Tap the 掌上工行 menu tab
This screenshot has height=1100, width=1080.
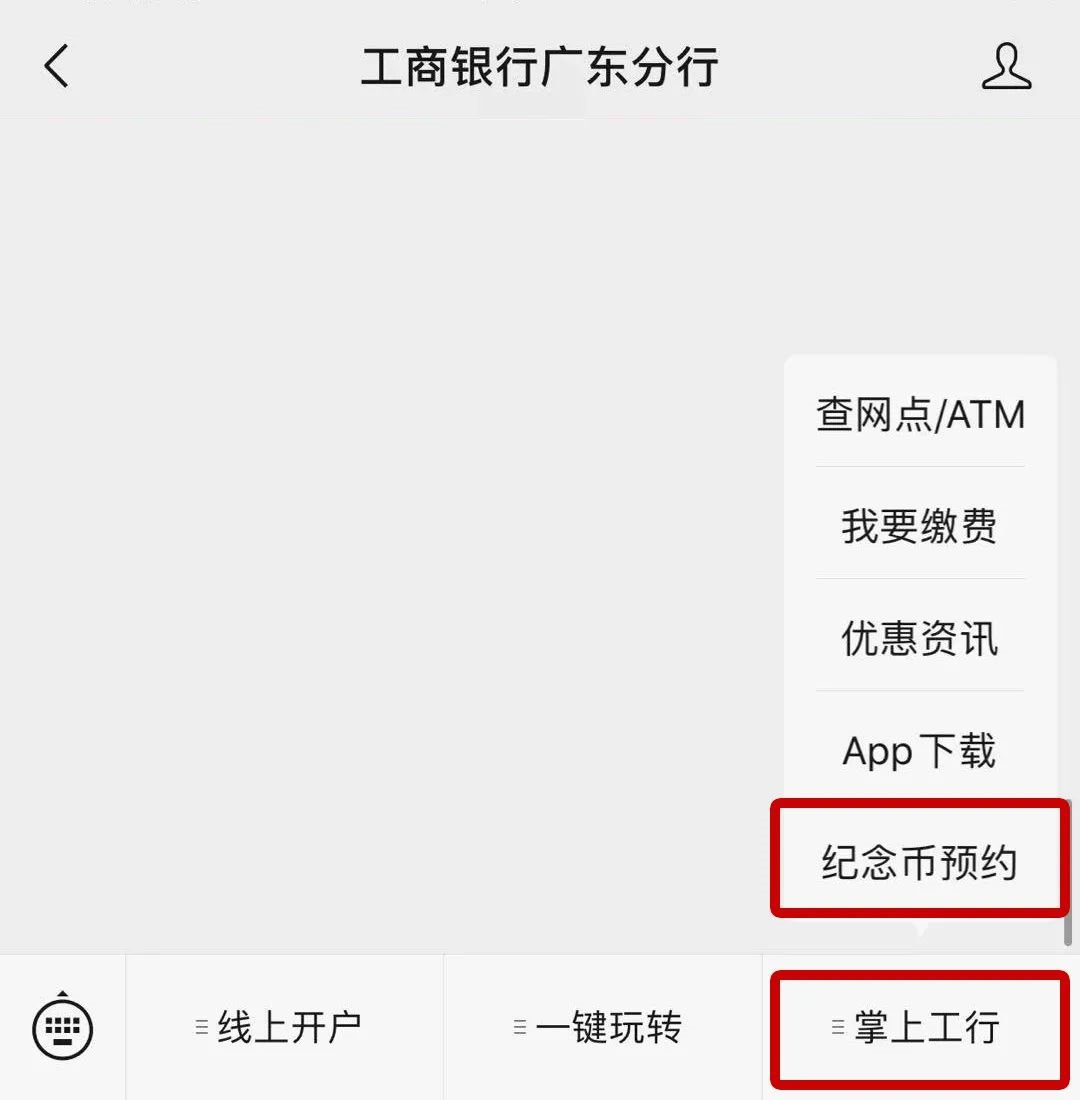tap(920, 1028)
